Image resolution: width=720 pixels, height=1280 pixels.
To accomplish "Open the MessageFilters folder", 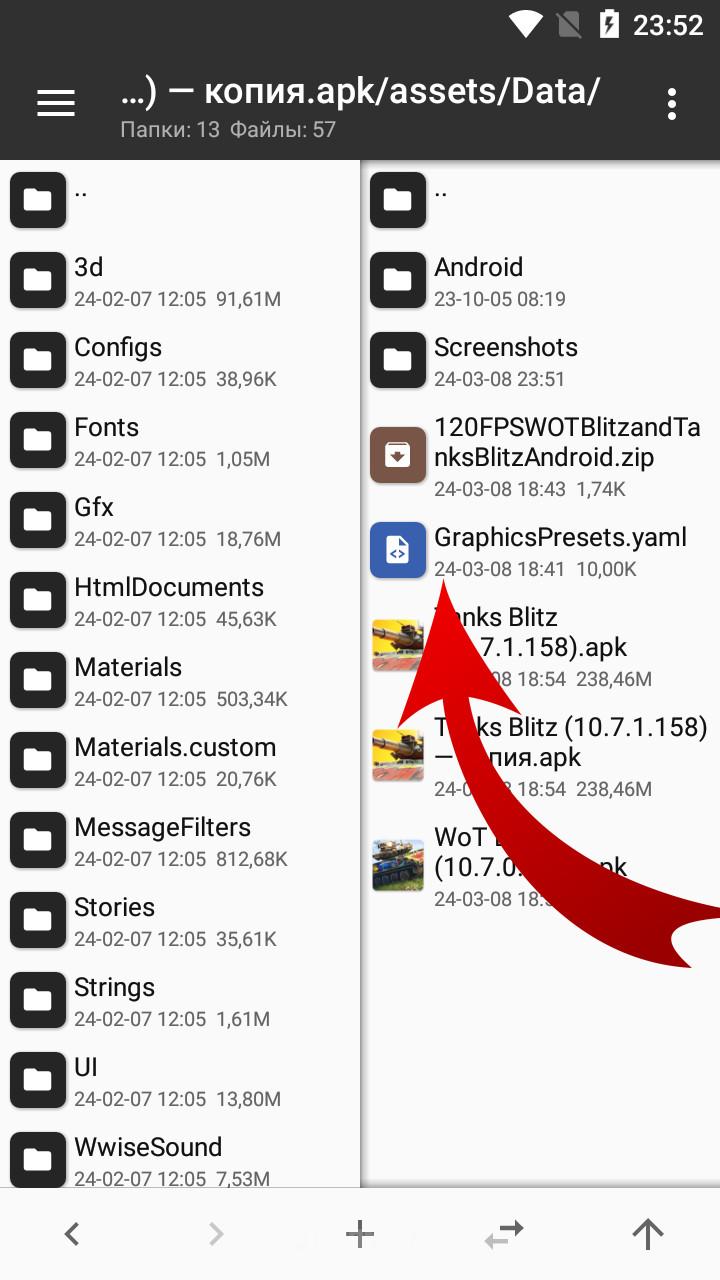I will tap(180, 840).
